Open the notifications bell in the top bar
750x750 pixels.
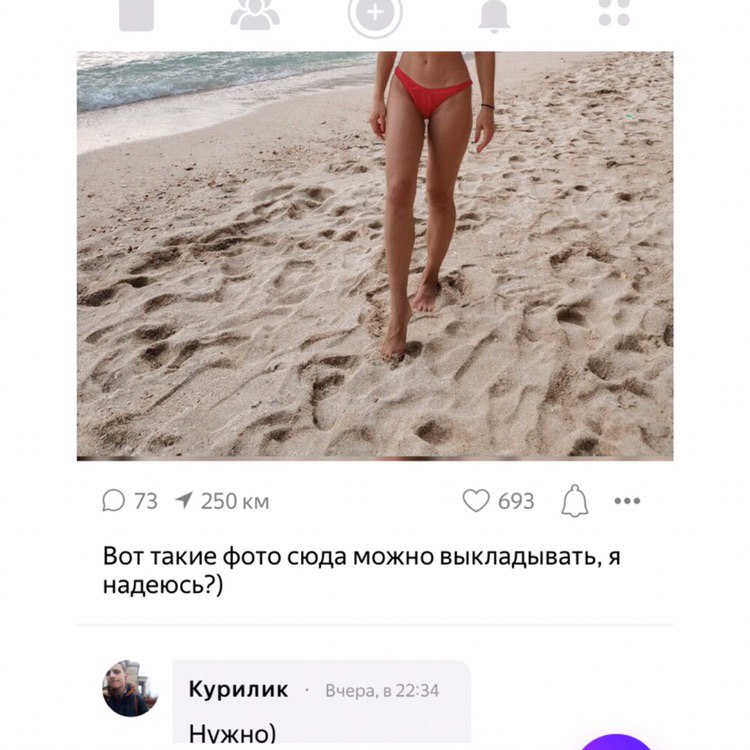[494, 13]
